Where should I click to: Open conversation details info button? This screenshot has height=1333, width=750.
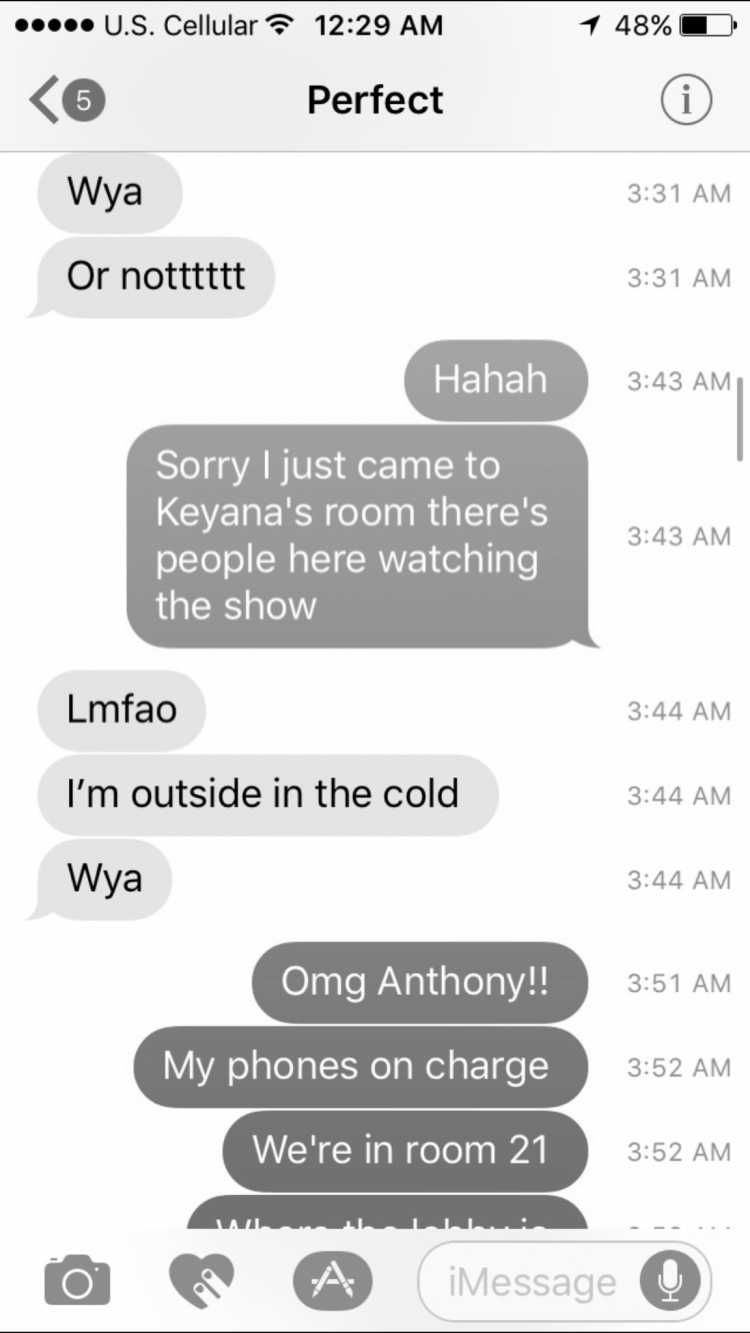point(686,101)
